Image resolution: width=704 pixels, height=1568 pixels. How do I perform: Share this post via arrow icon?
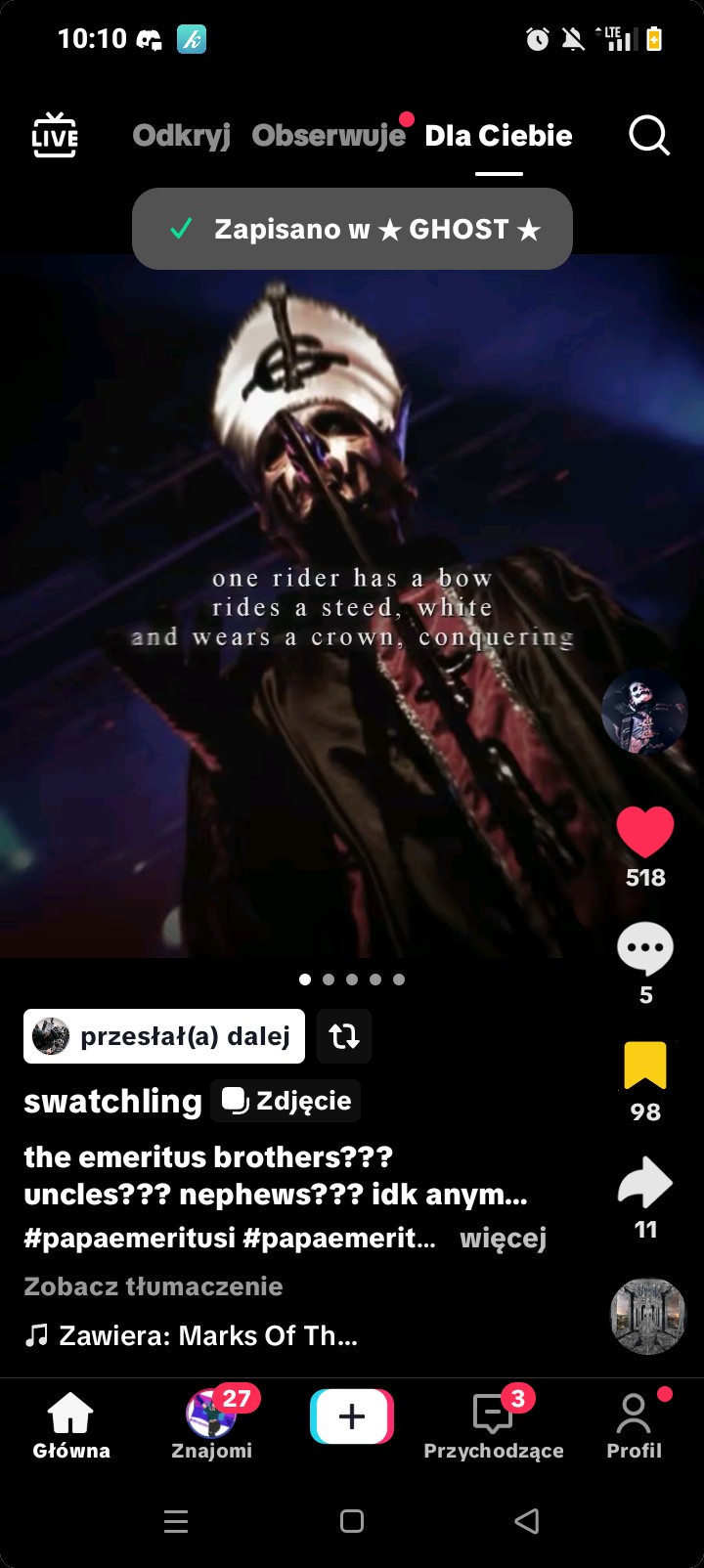coord(645,1183)
